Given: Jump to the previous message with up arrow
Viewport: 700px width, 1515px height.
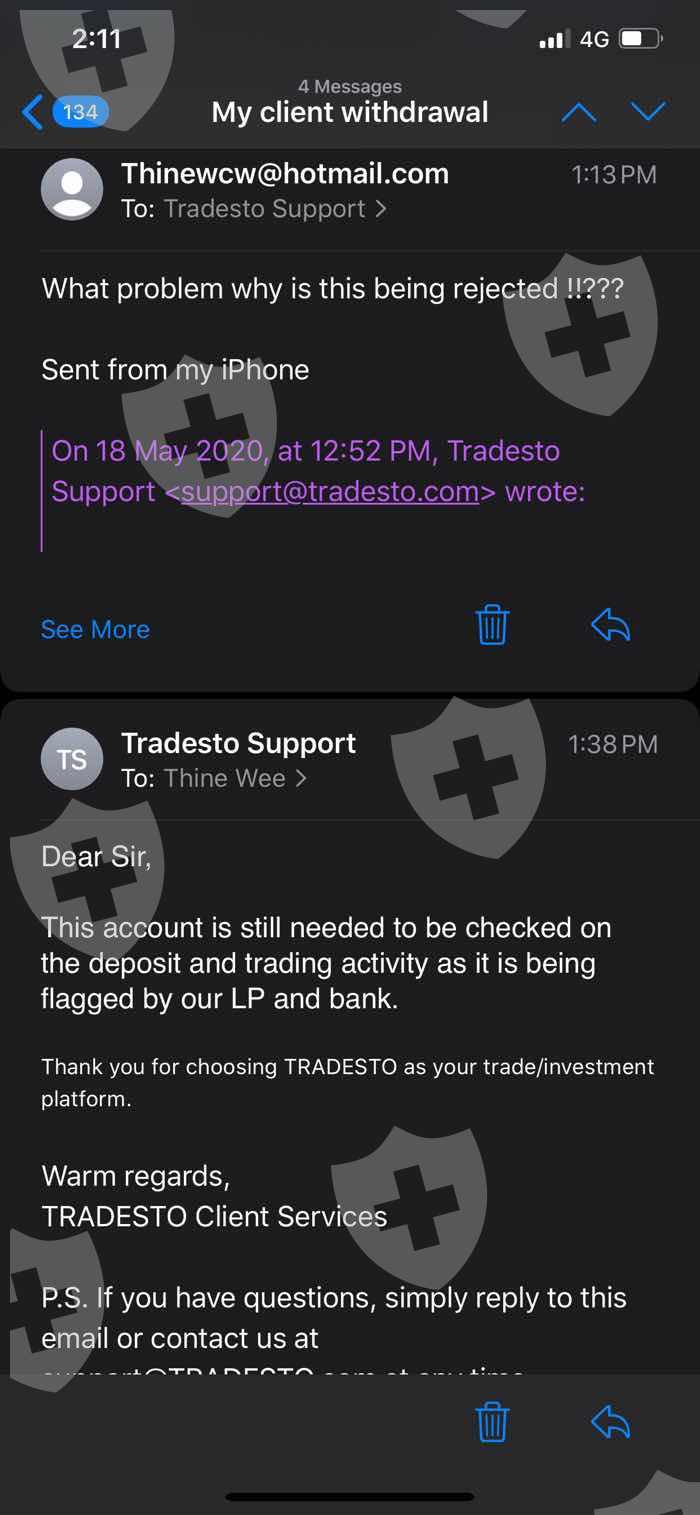Looking at the screenshot, I should pyautogui.click(x=579, y=113).
